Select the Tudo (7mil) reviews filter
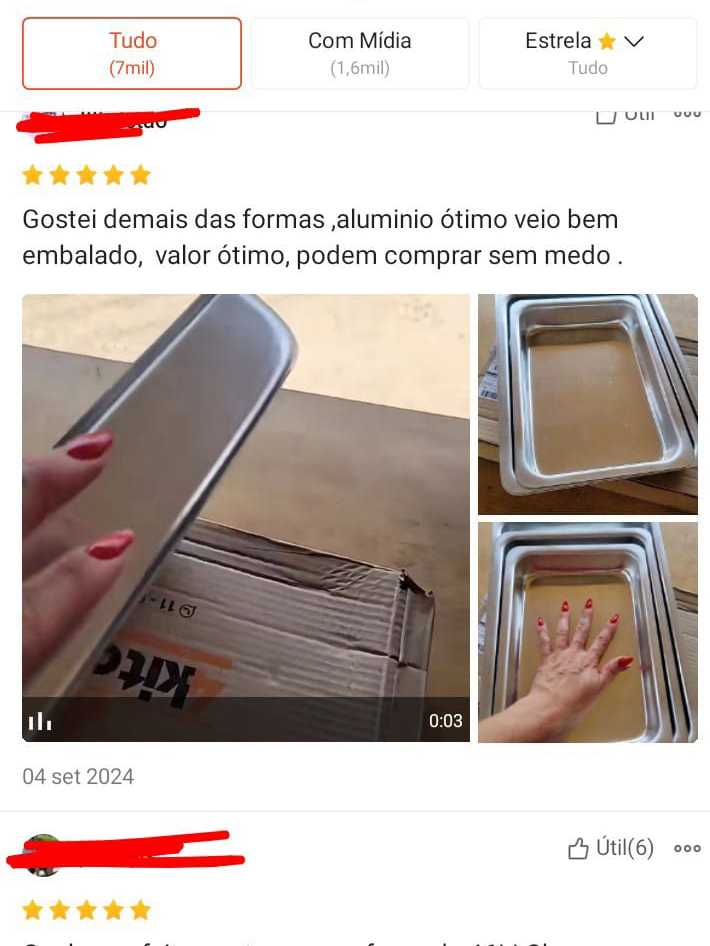This screenshot has width=710, height=946. 132,53
